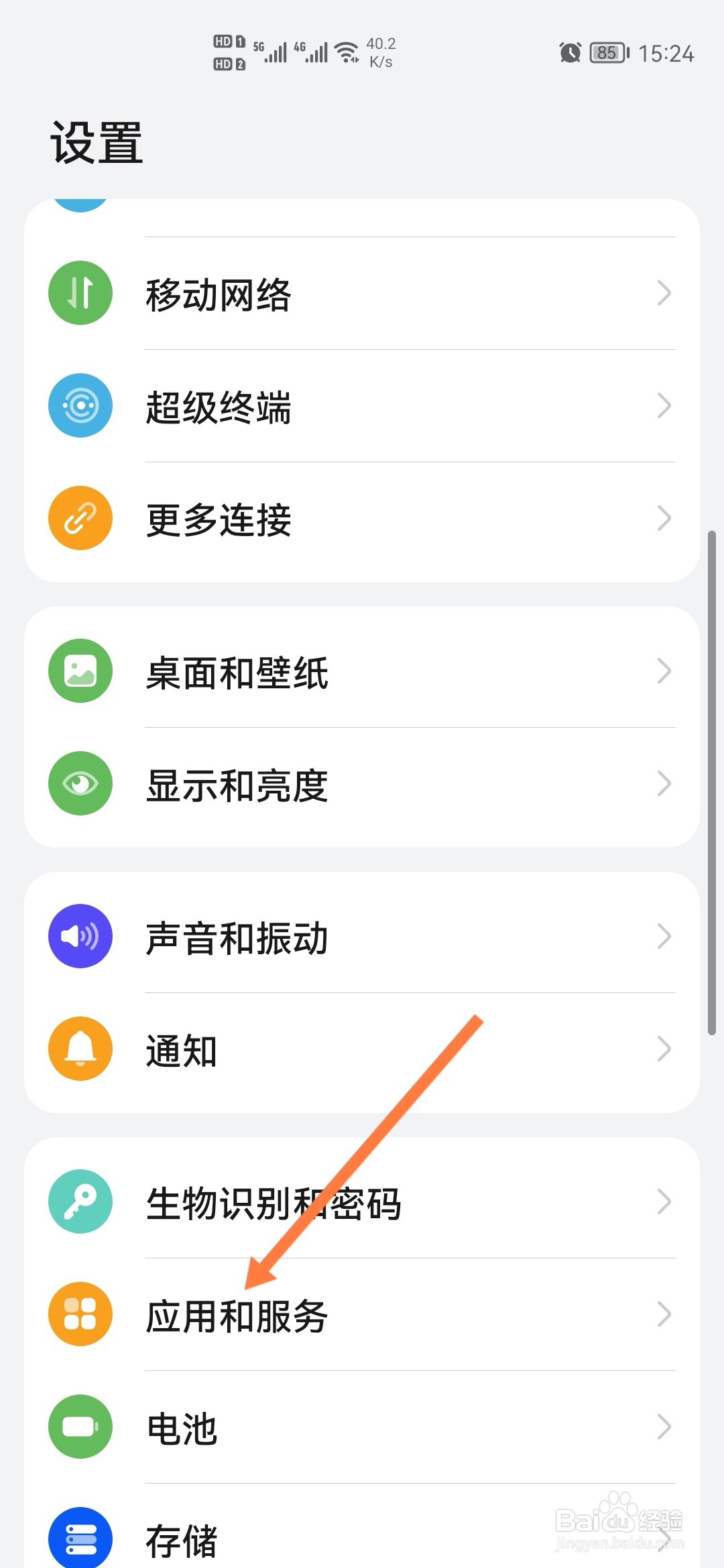Click the 声音和振动 text label
This screenshot has height=1568, width=724.
click(236, 936)
